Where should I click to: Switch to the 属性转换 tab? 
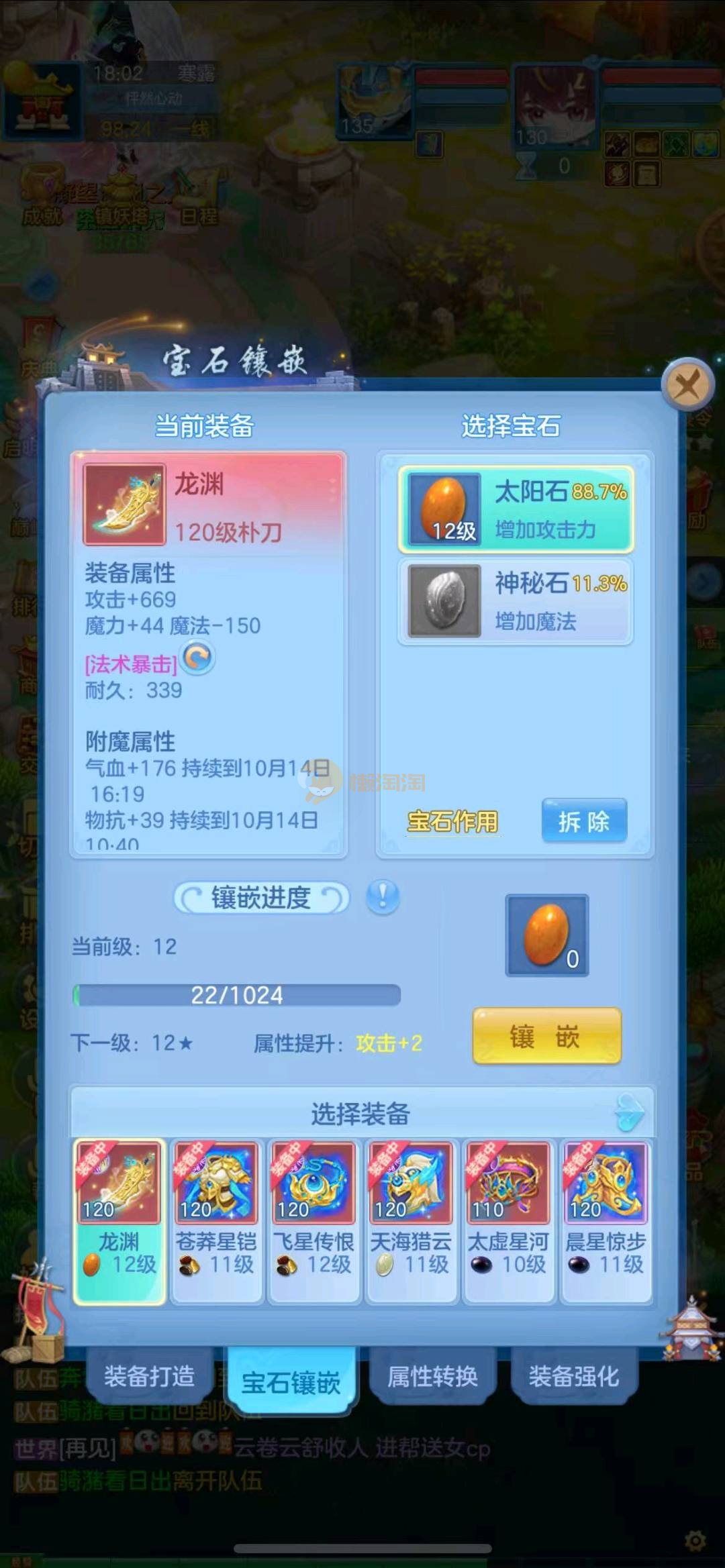(x=432, y=1376)
